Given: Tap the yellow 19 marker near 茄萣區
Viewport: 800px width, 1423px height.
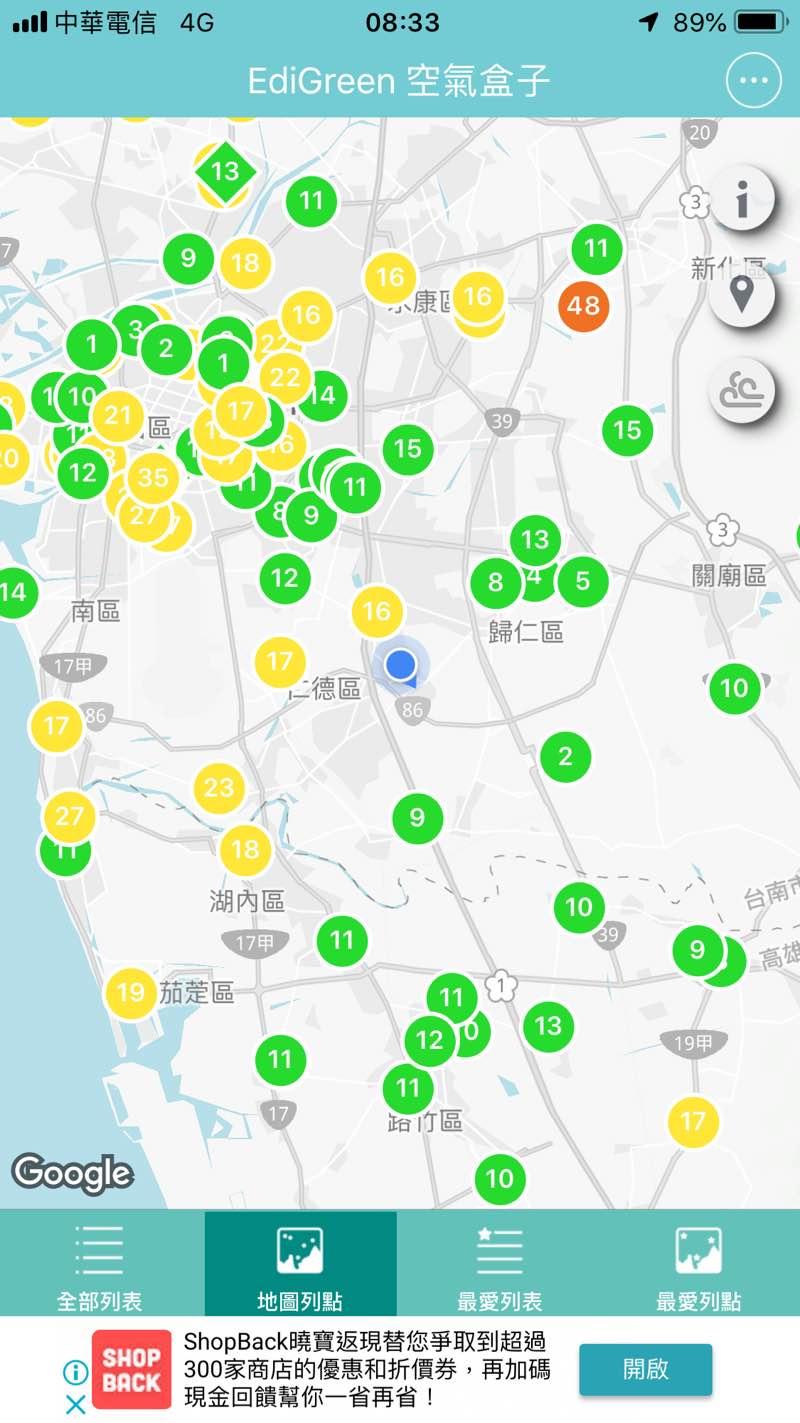Looking at the screenshot, I should [x=131, y=993].
